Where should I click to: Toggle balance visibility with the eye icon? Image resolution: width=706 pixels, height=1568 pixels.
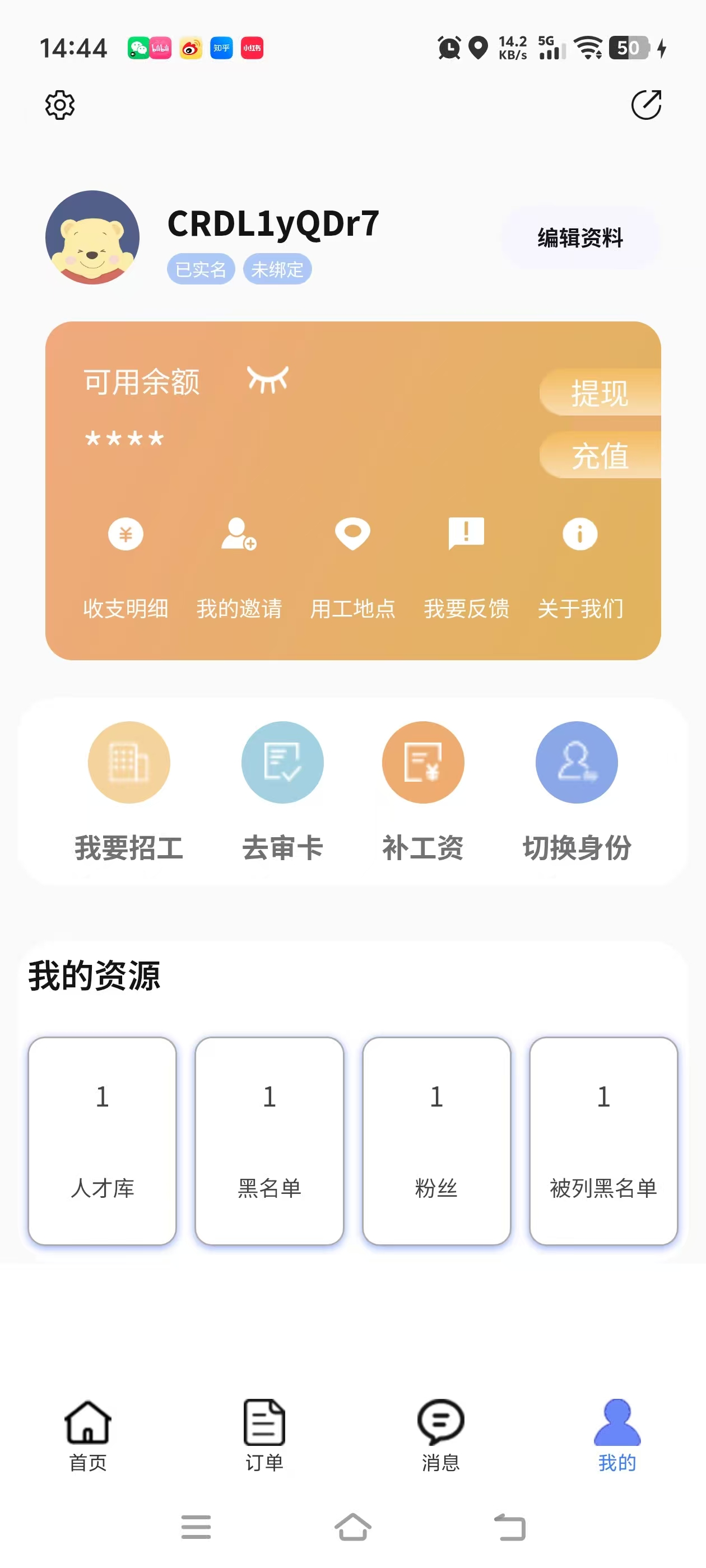[267, 380]
